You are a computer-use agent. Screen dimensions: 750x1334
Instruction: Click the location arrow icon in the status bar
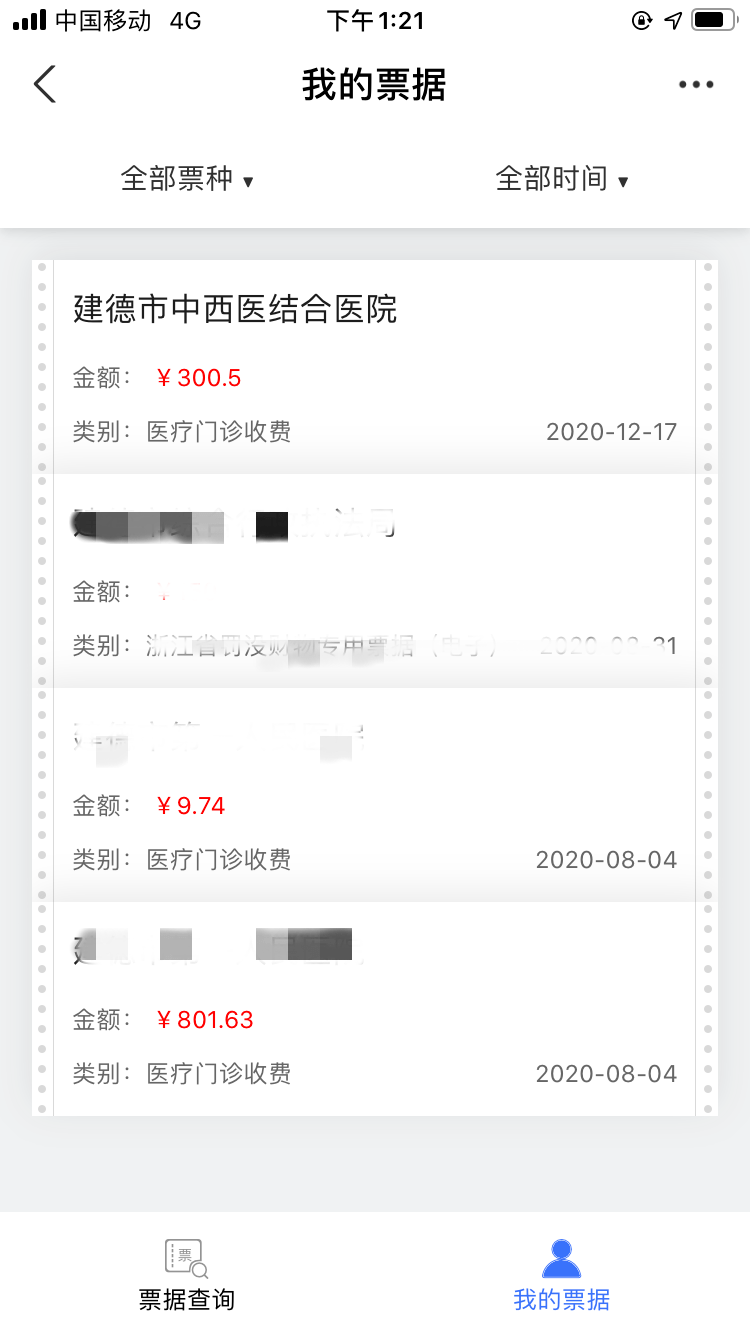[672, 20]
